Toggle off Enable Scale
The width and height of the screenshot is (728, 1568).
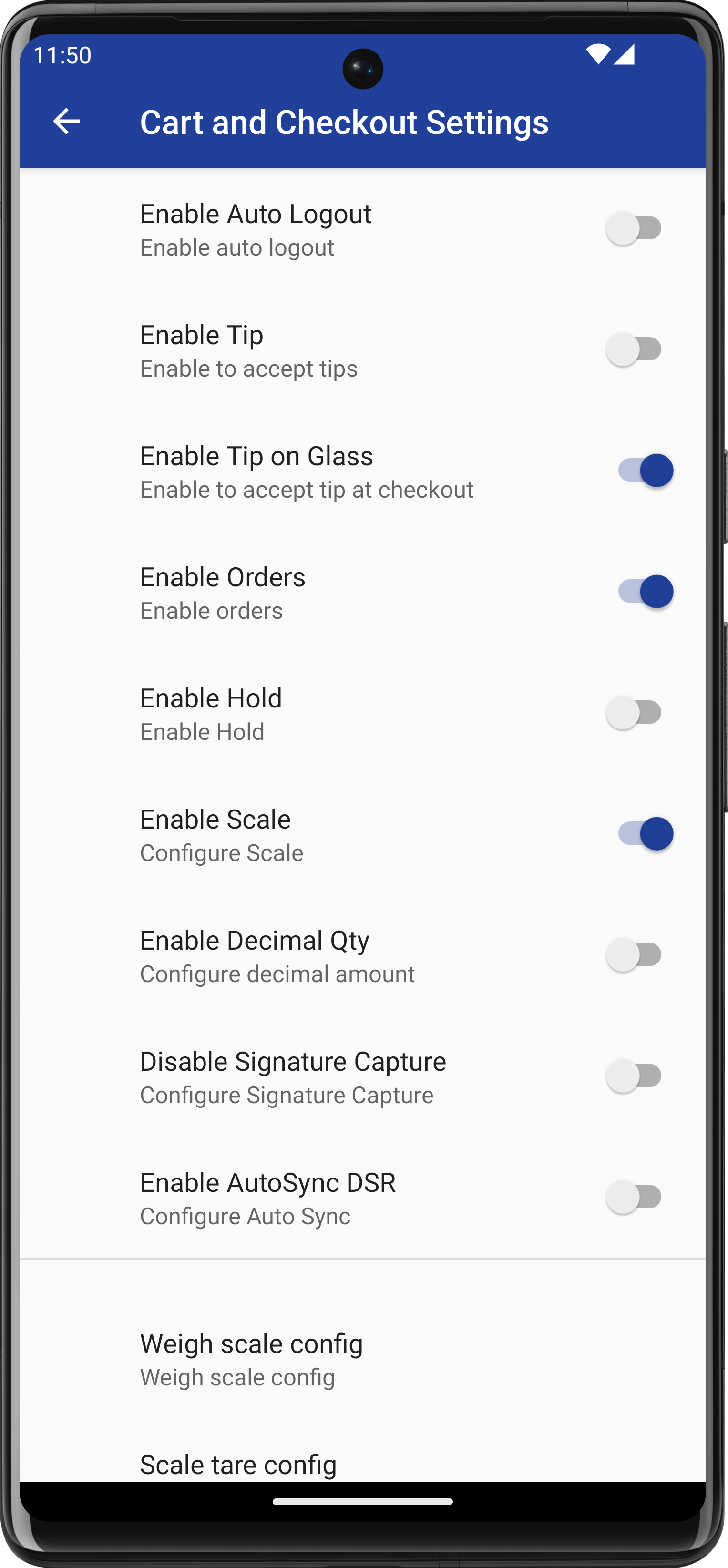(645, 834)
